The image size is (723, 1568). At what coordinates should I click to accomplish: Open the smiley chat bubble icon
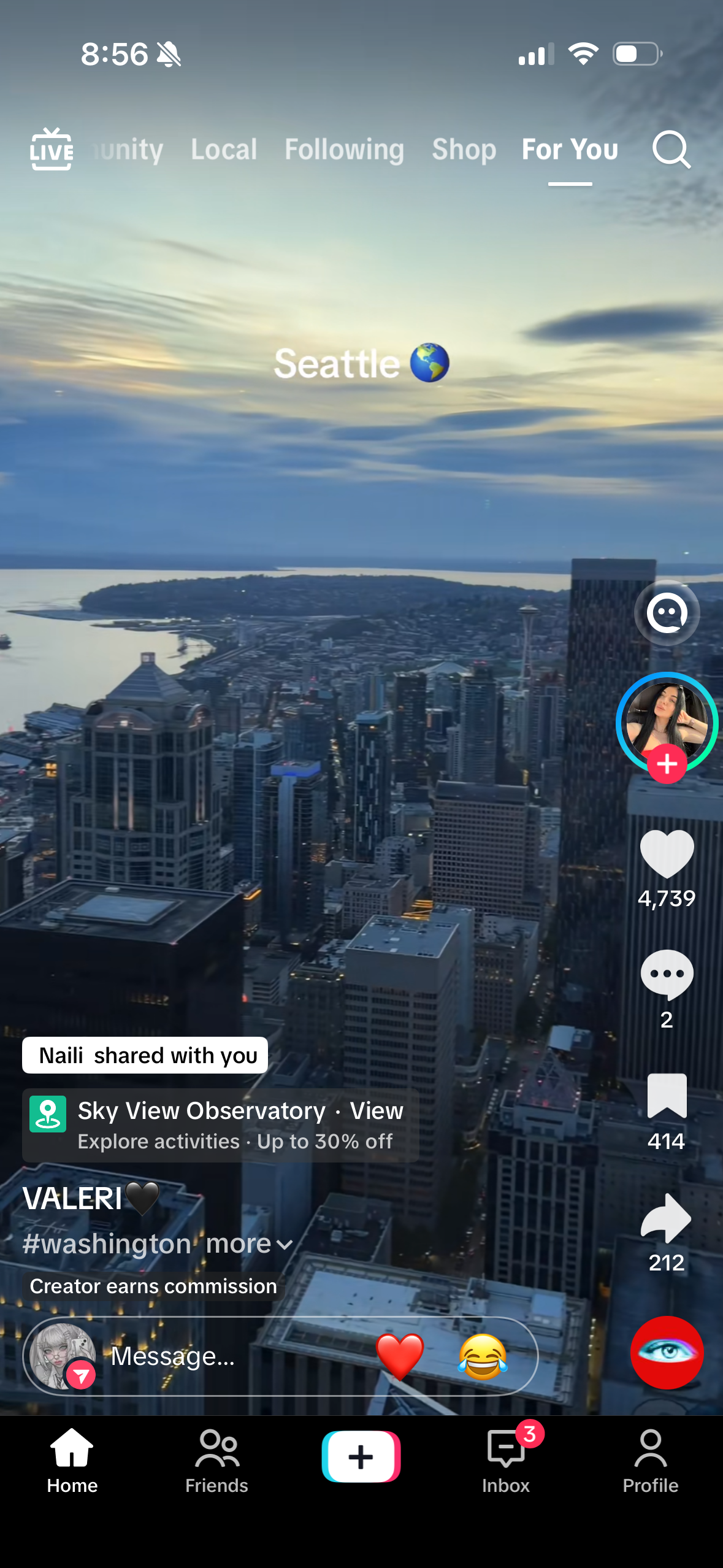667,612
